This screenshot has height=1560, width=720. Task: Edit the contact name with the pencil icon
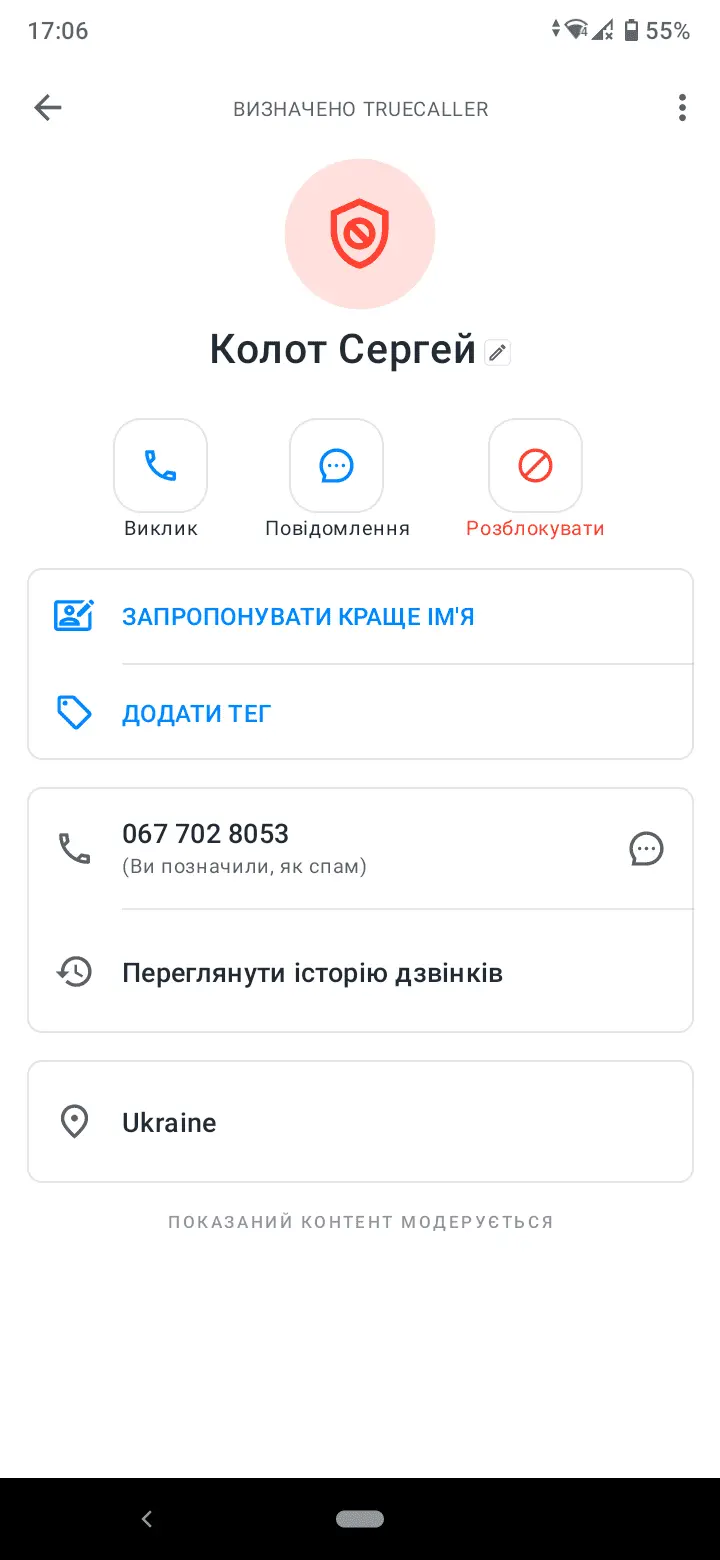coord(497,352)
